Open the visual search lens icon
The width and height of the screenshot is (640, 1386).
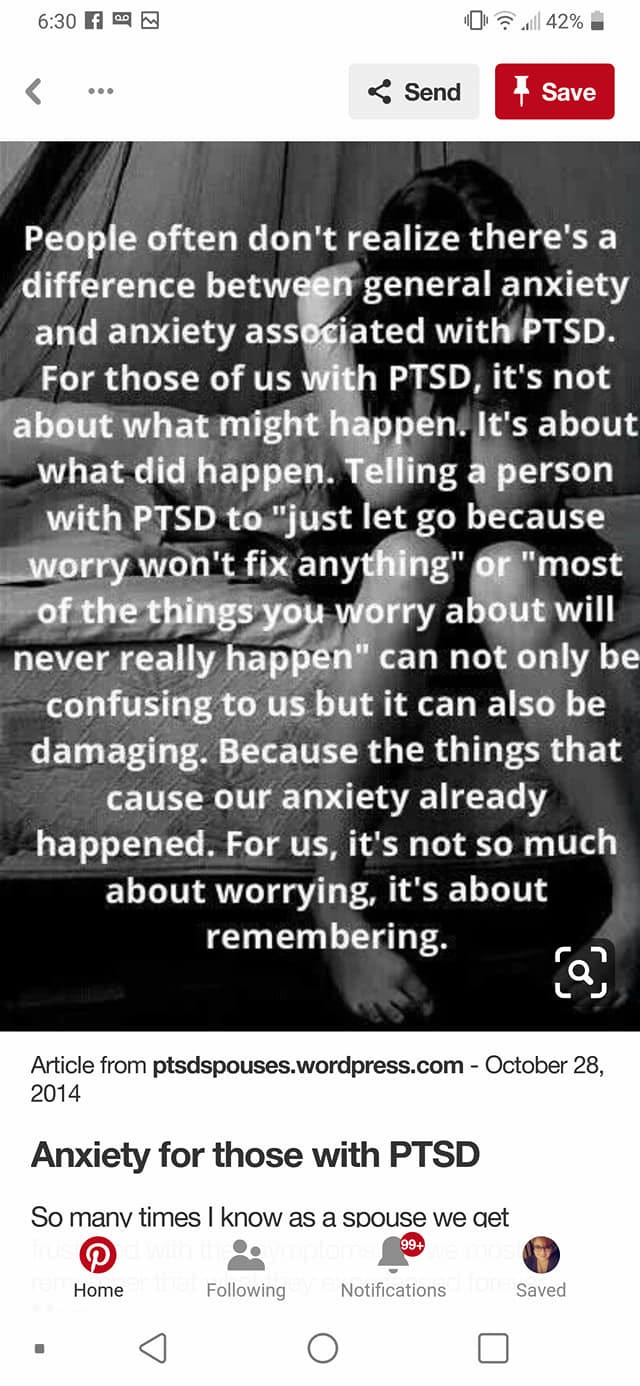click(x=581, y=970)
